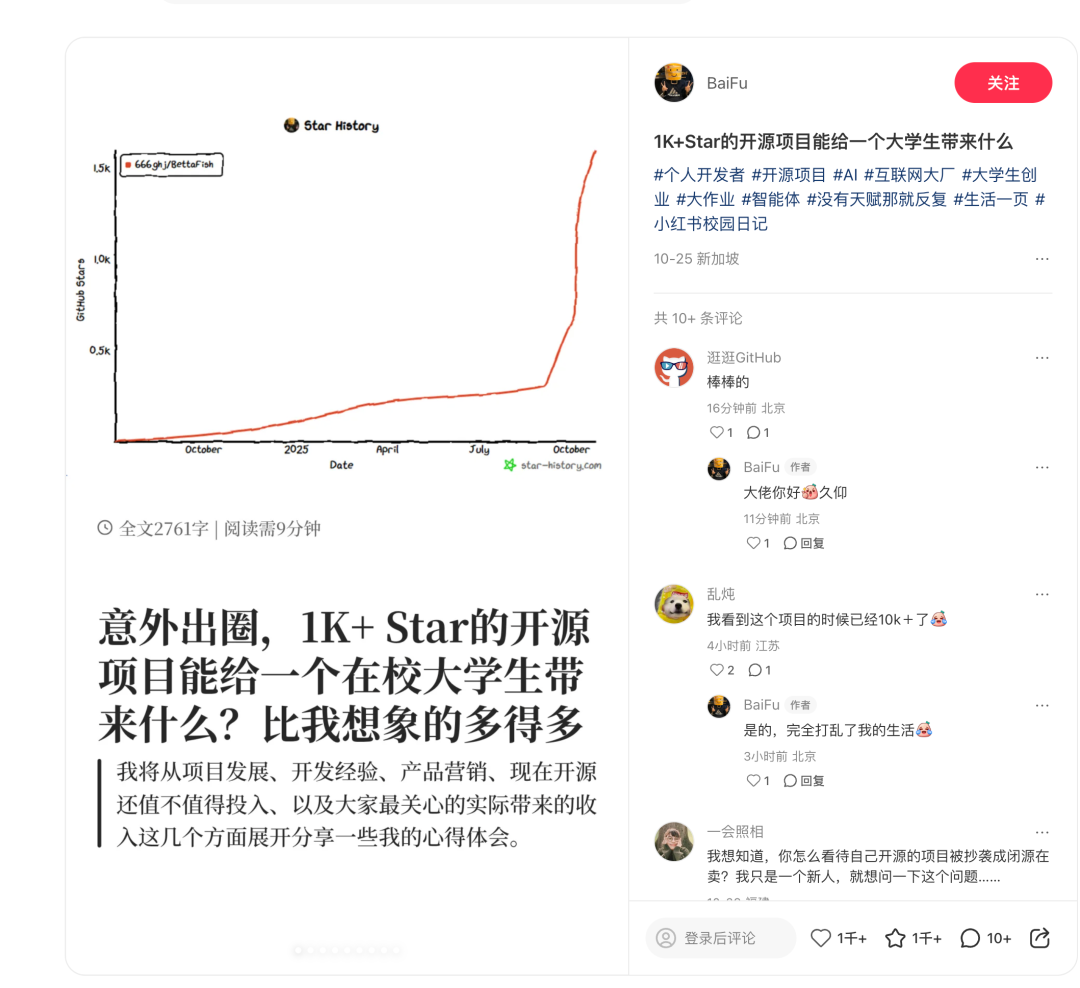This screenshot has width=1080, height=988.
Task: Open the #互联网大厂 hashtag
Action: [908, 174]
